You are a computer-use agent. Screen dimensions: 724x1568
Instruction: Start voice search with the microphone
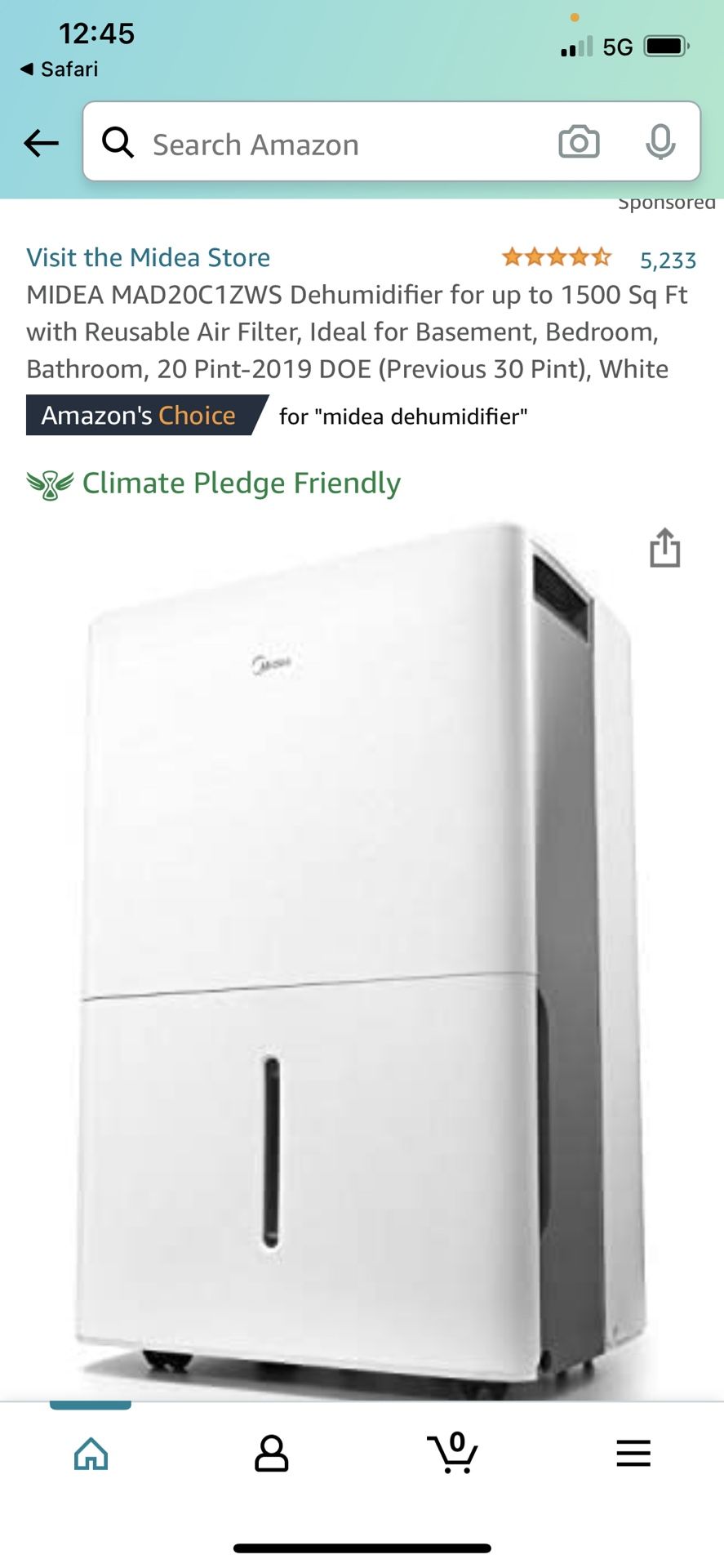pos(660,143)
